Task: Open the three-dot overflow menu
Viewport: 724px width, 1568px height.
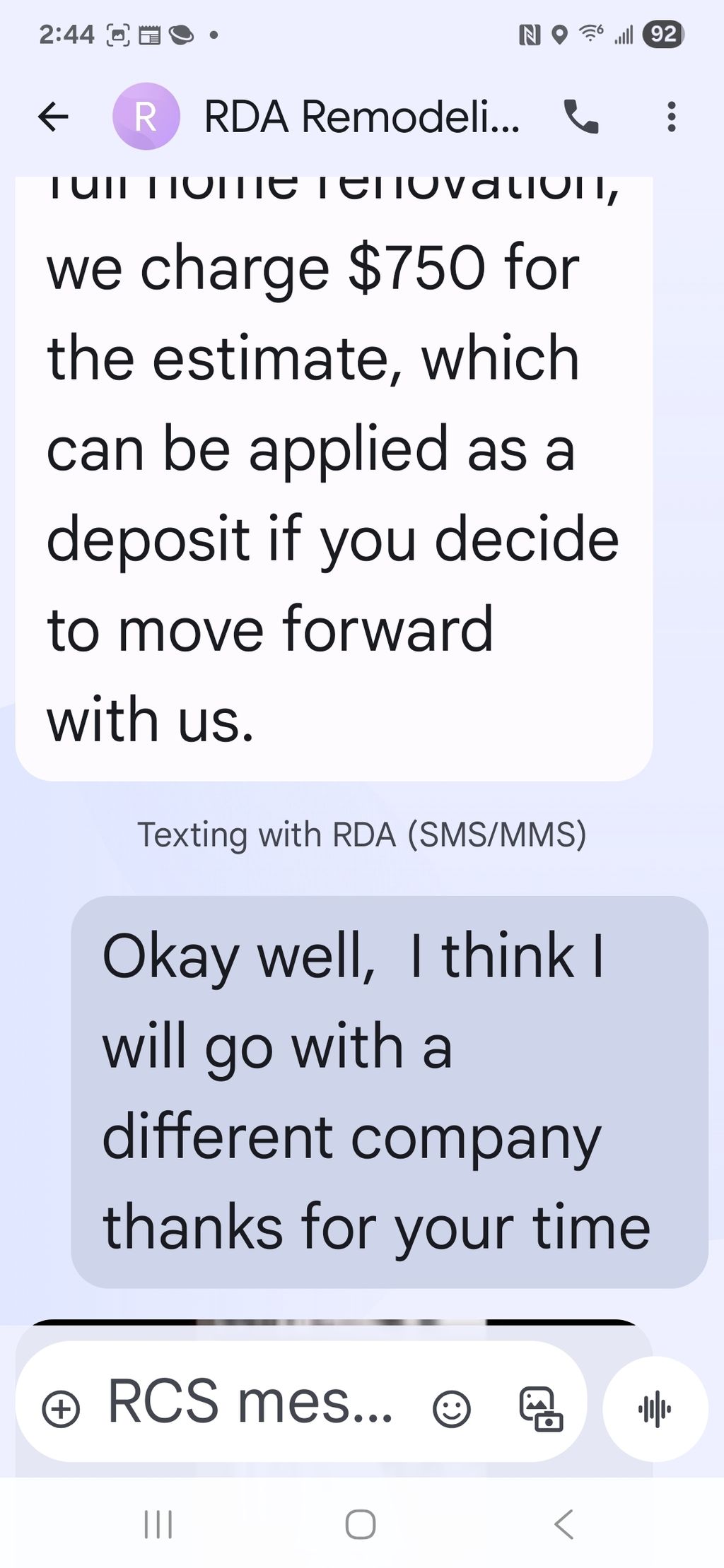Action: click(x=671, y=117)
